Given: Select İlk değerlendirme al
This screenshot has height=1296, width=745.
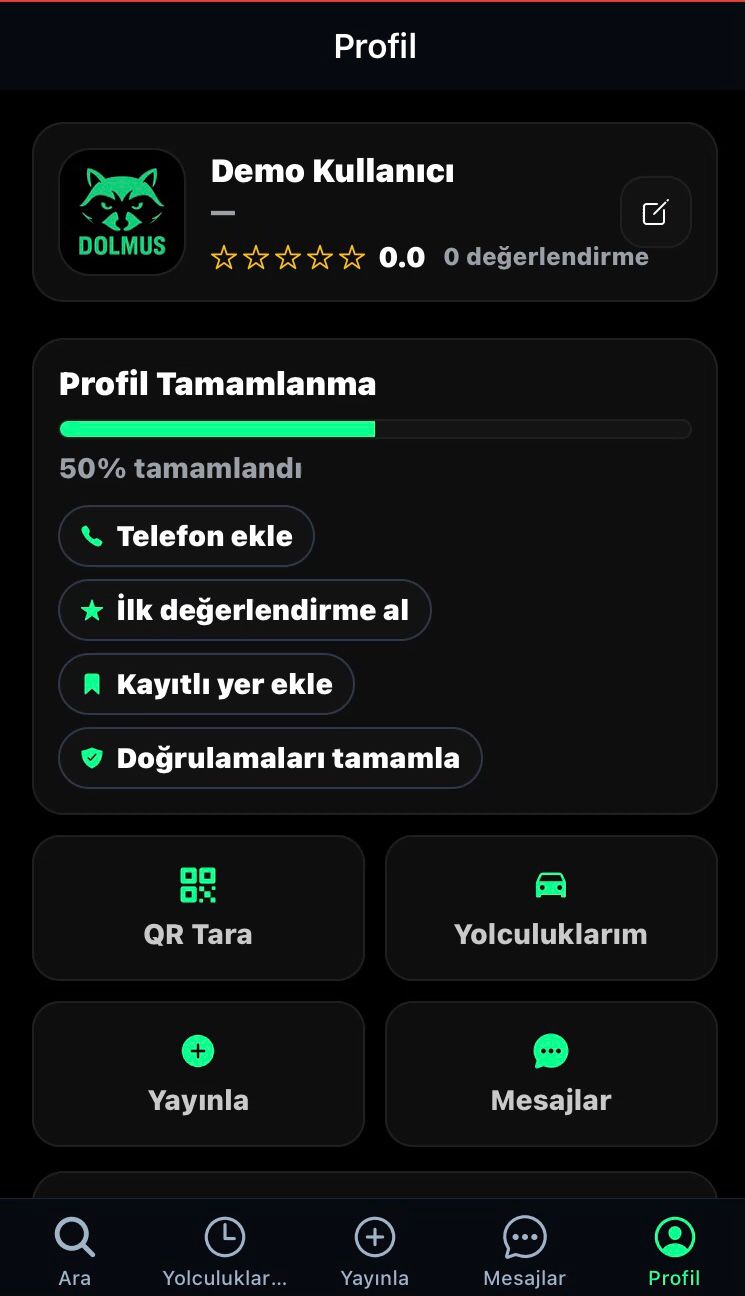Looking at the screenshot, I should click(x=245, y=610).
